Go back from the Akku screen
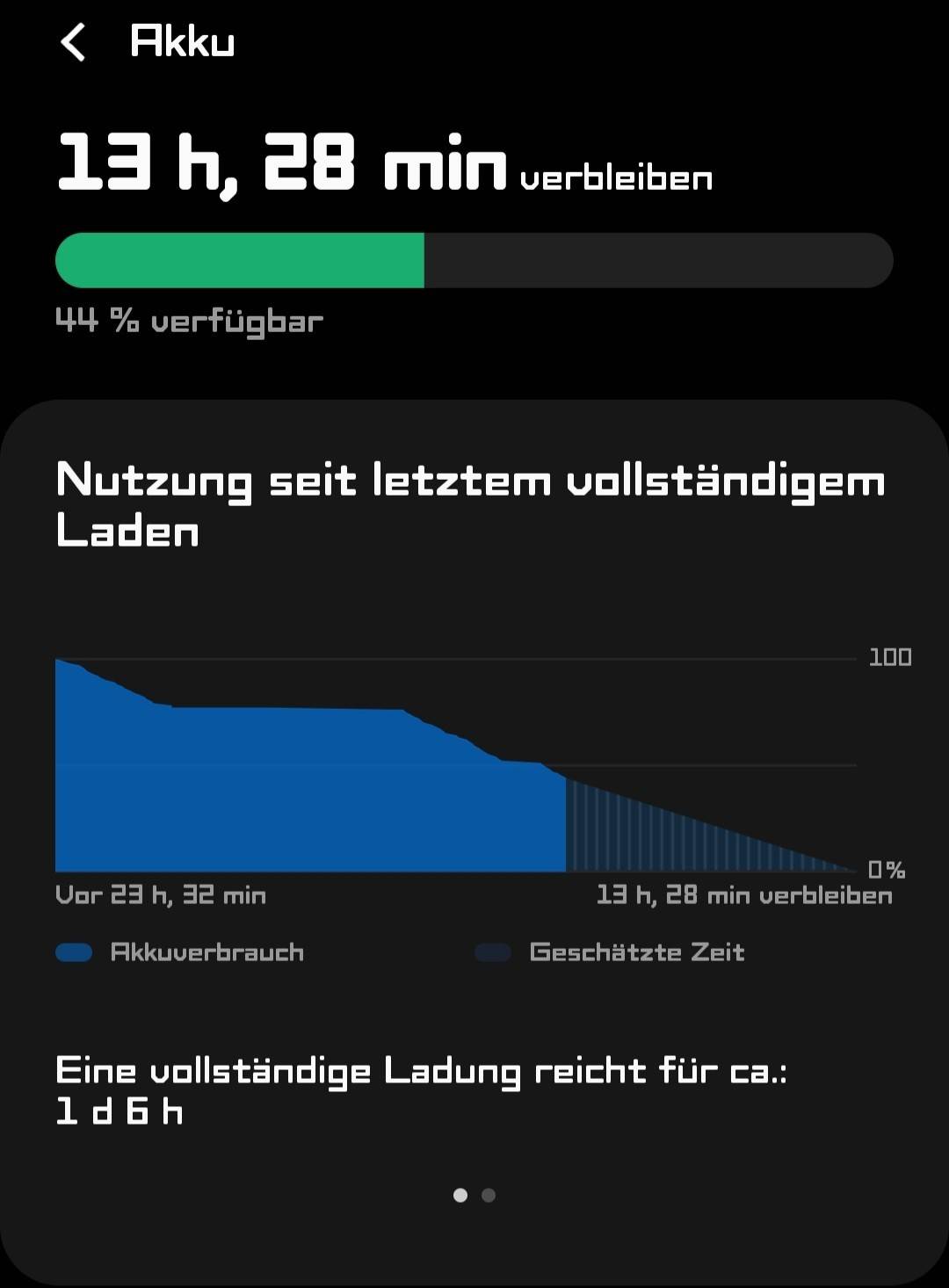 point(74,42)
